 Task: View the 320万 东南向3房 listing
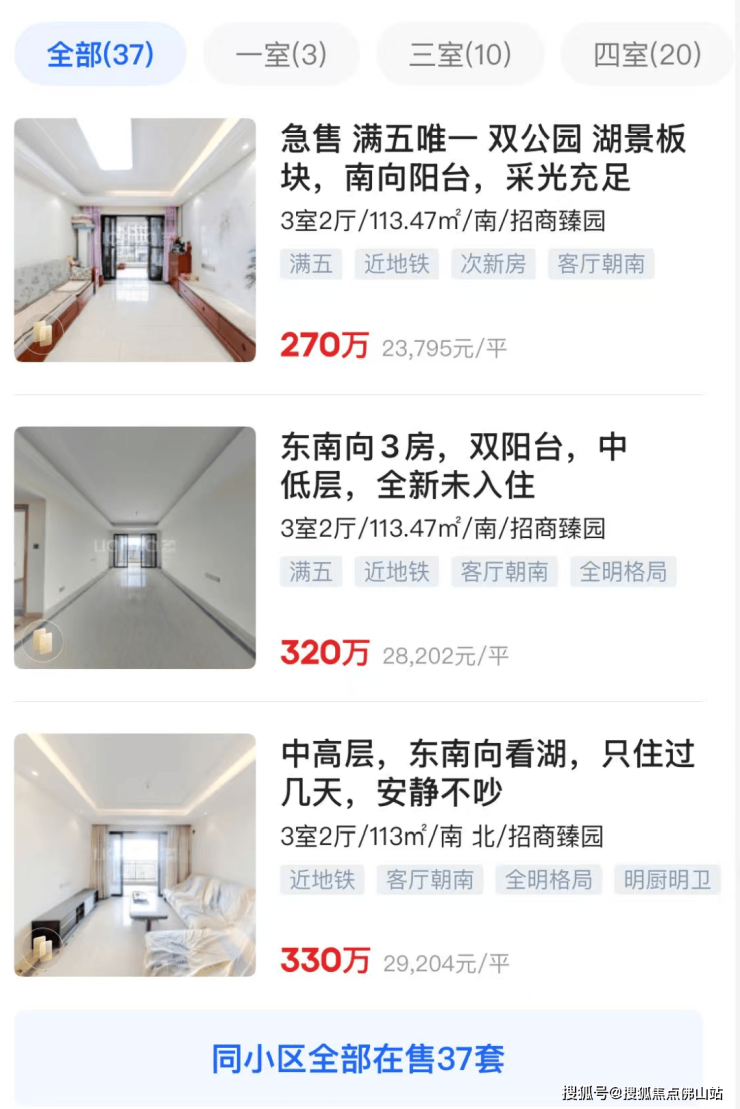[454, 466]
